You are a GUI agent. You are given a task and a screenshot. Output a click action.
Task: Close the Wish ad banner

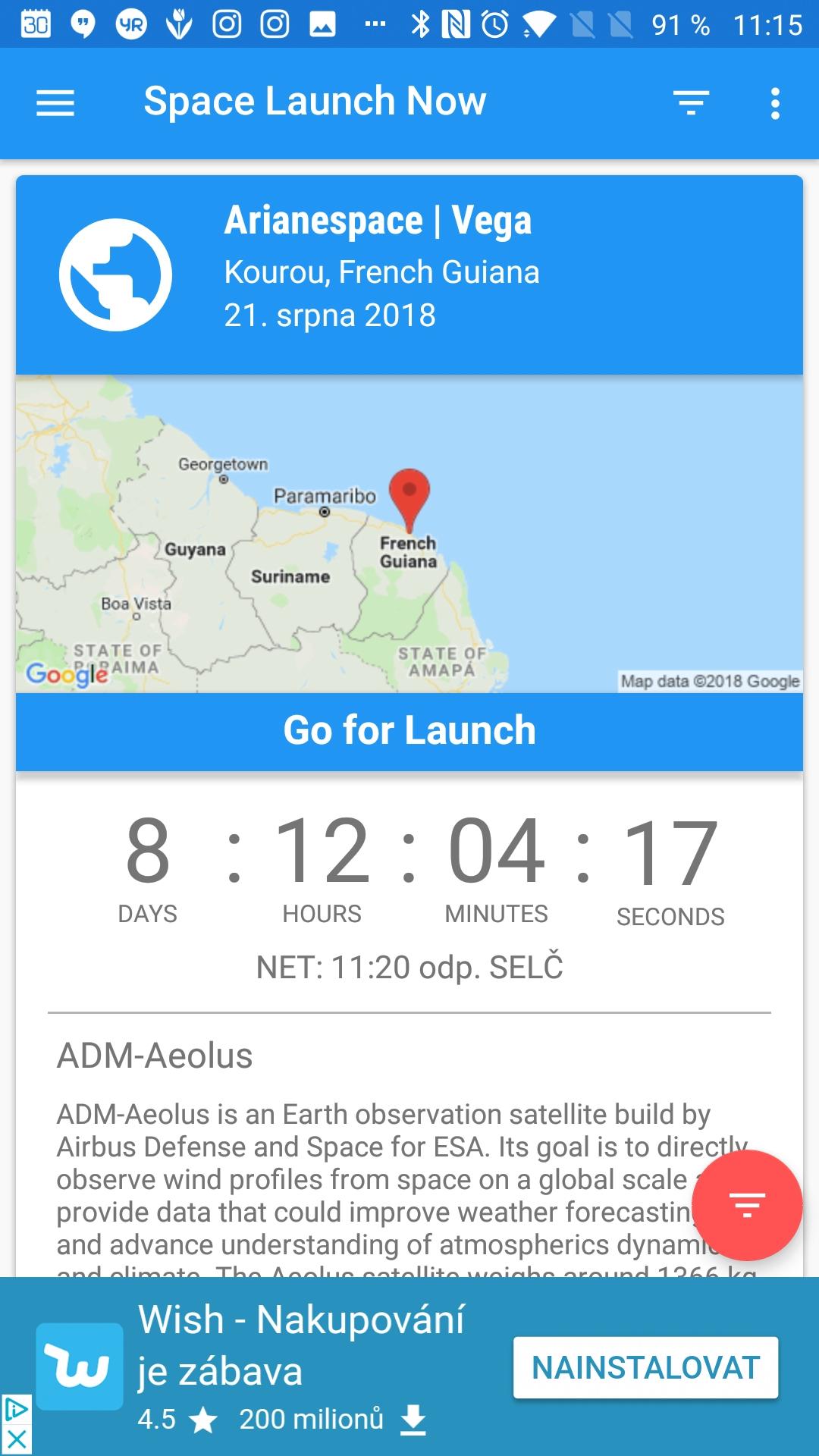pos(16,1440)
